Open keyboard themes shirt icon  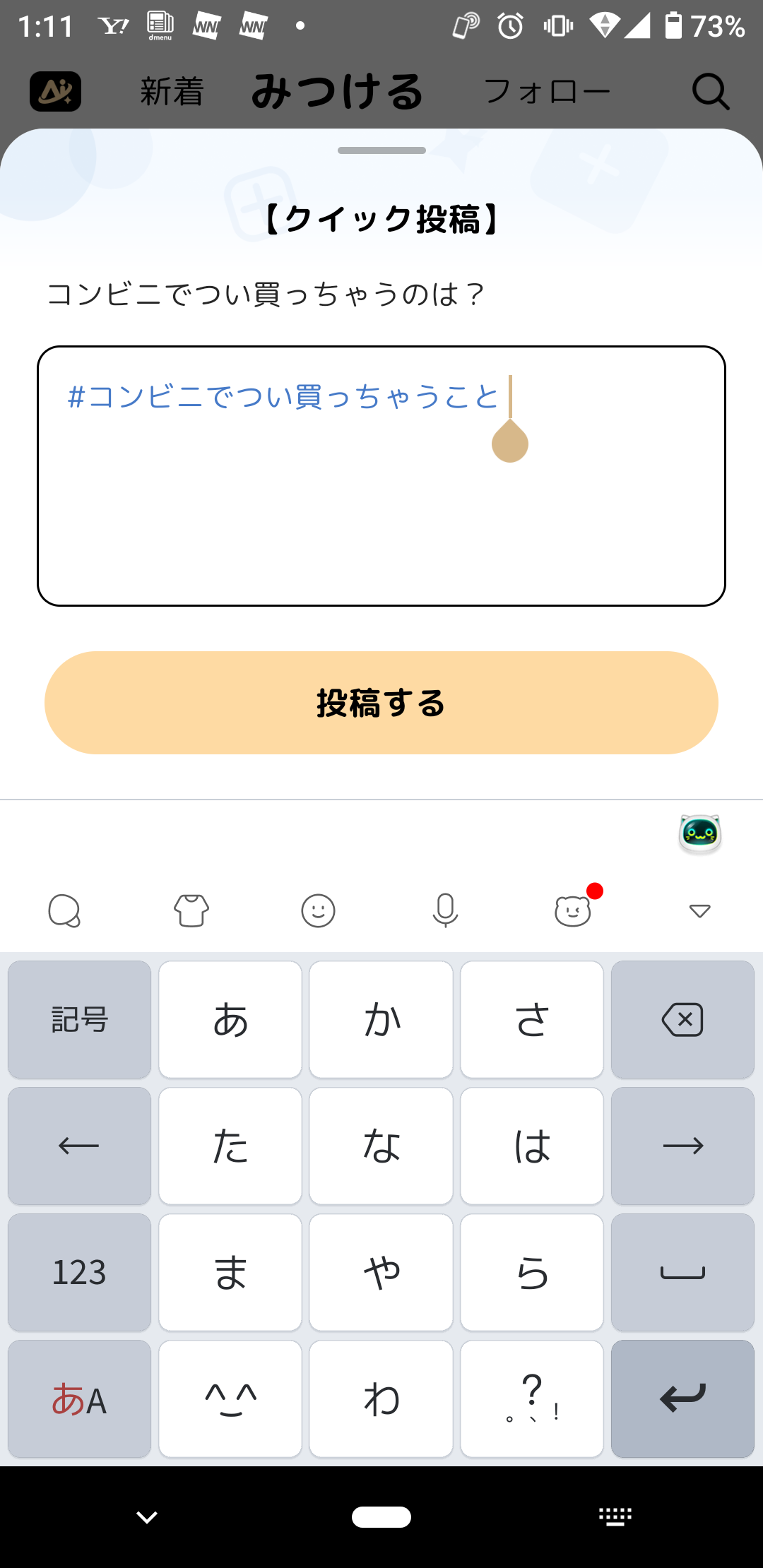point(191,910)
